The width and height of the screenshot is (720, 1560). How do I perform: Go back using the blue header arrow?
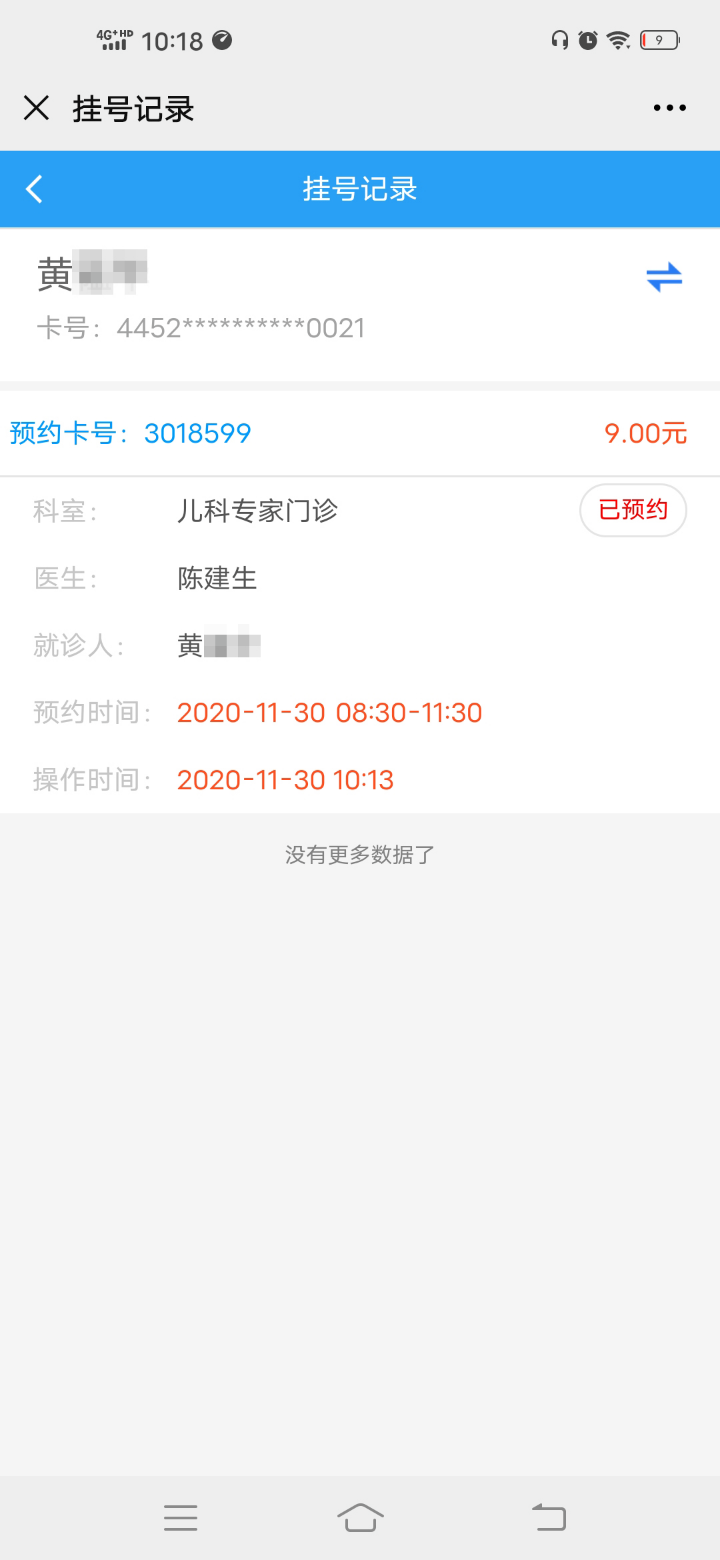tap(35, 189)
